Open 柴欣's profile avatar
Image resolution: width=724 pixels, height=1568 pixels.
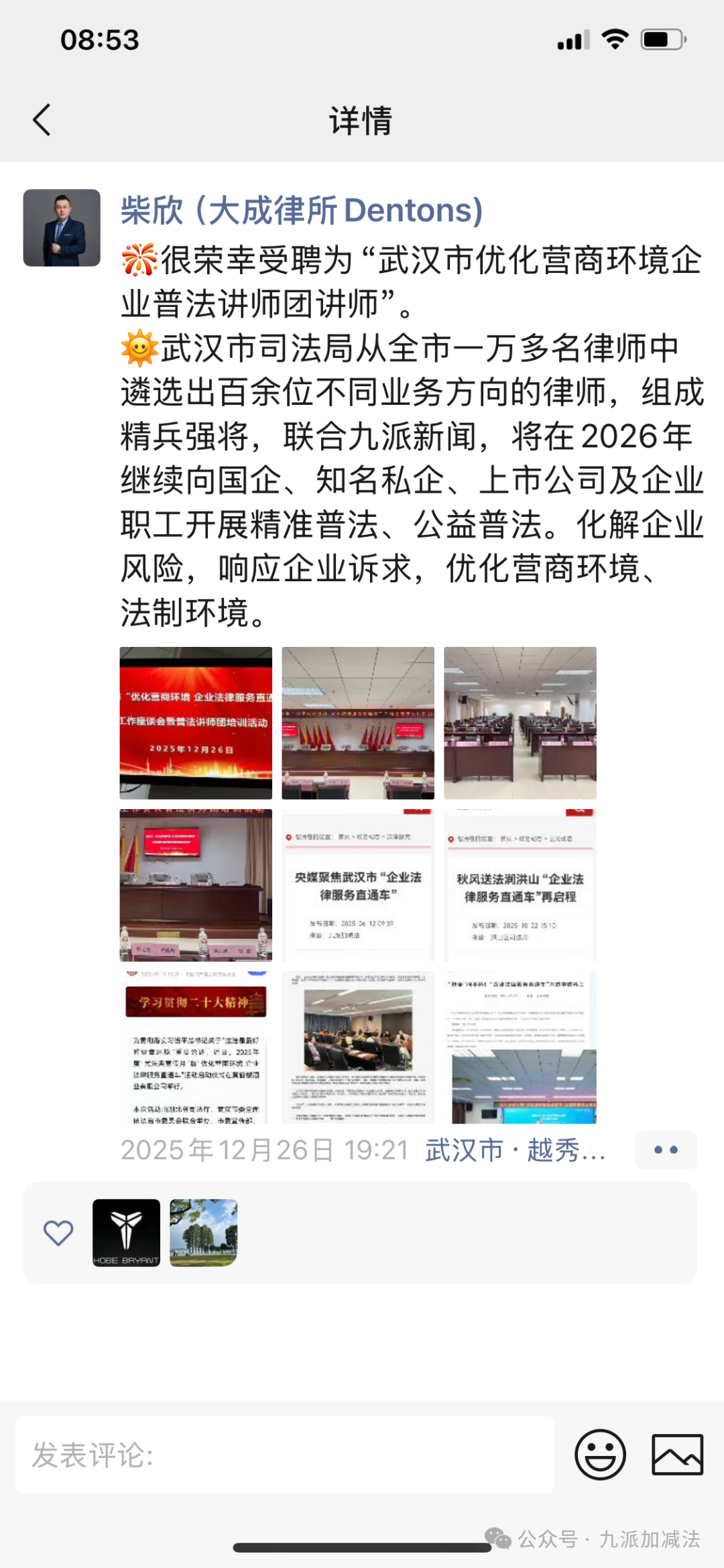click(x=62, y=228)
